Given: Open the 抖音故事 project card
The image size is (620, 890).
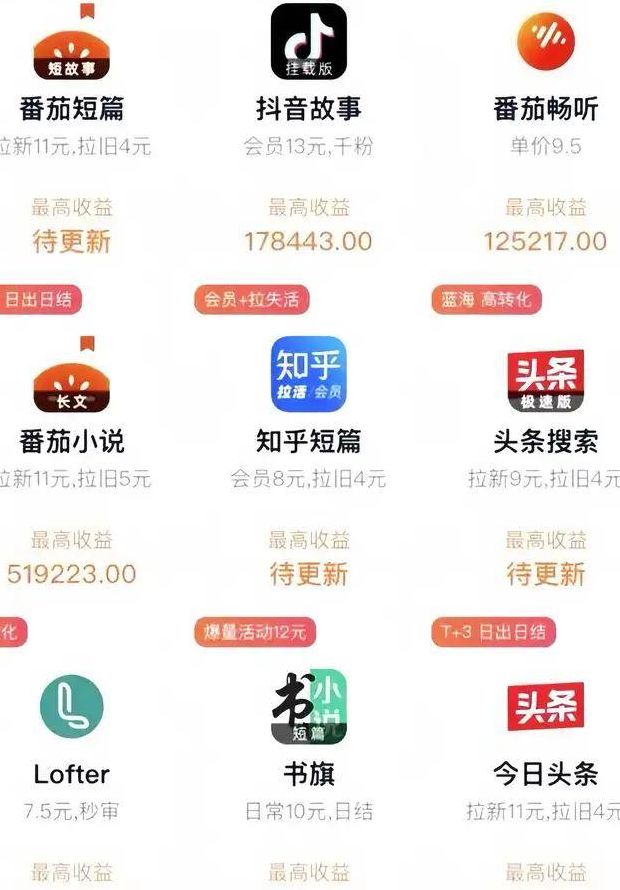Looking at the screenshot, I should [x=308, y=42].
